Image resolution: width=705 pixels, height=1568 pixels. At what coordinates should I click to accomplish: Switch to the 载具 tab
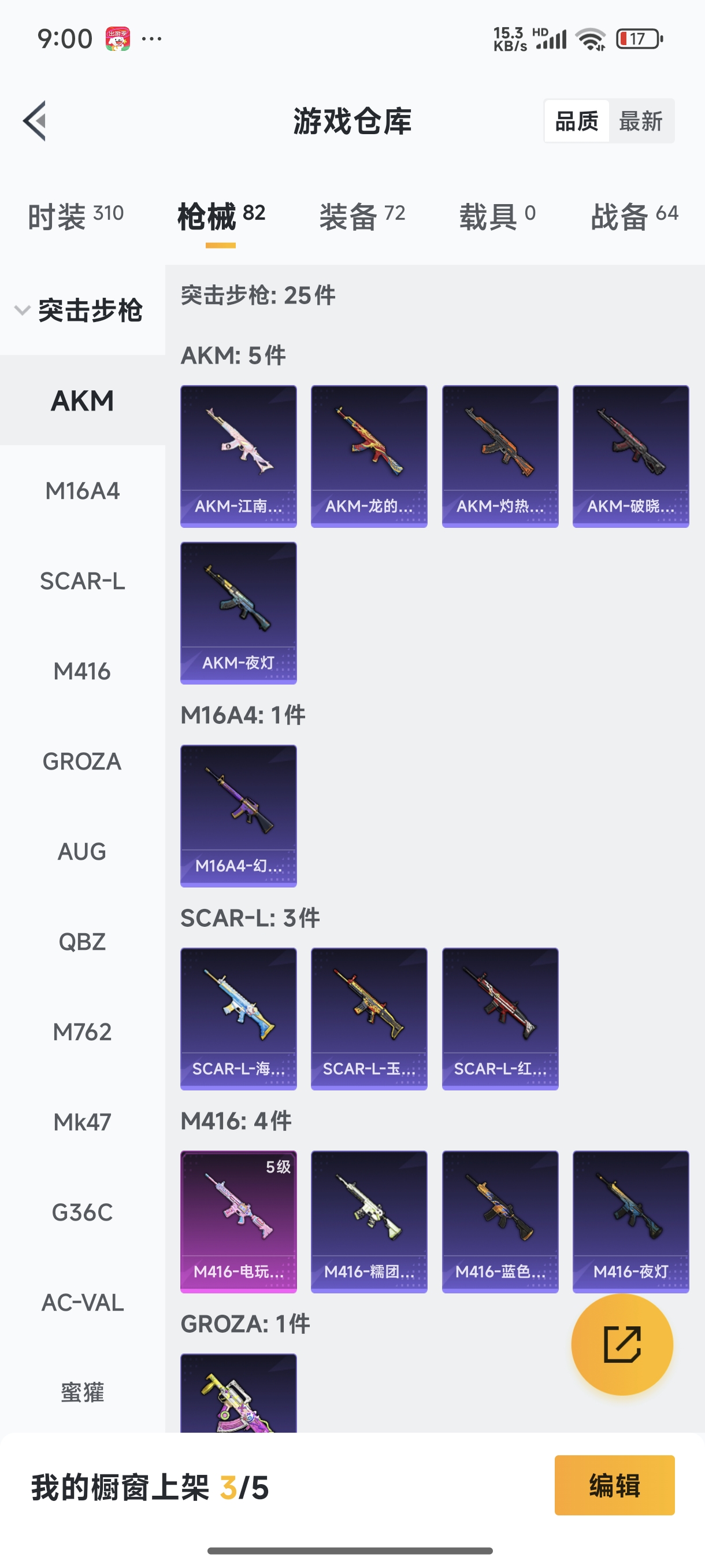[x=497, y=216]
